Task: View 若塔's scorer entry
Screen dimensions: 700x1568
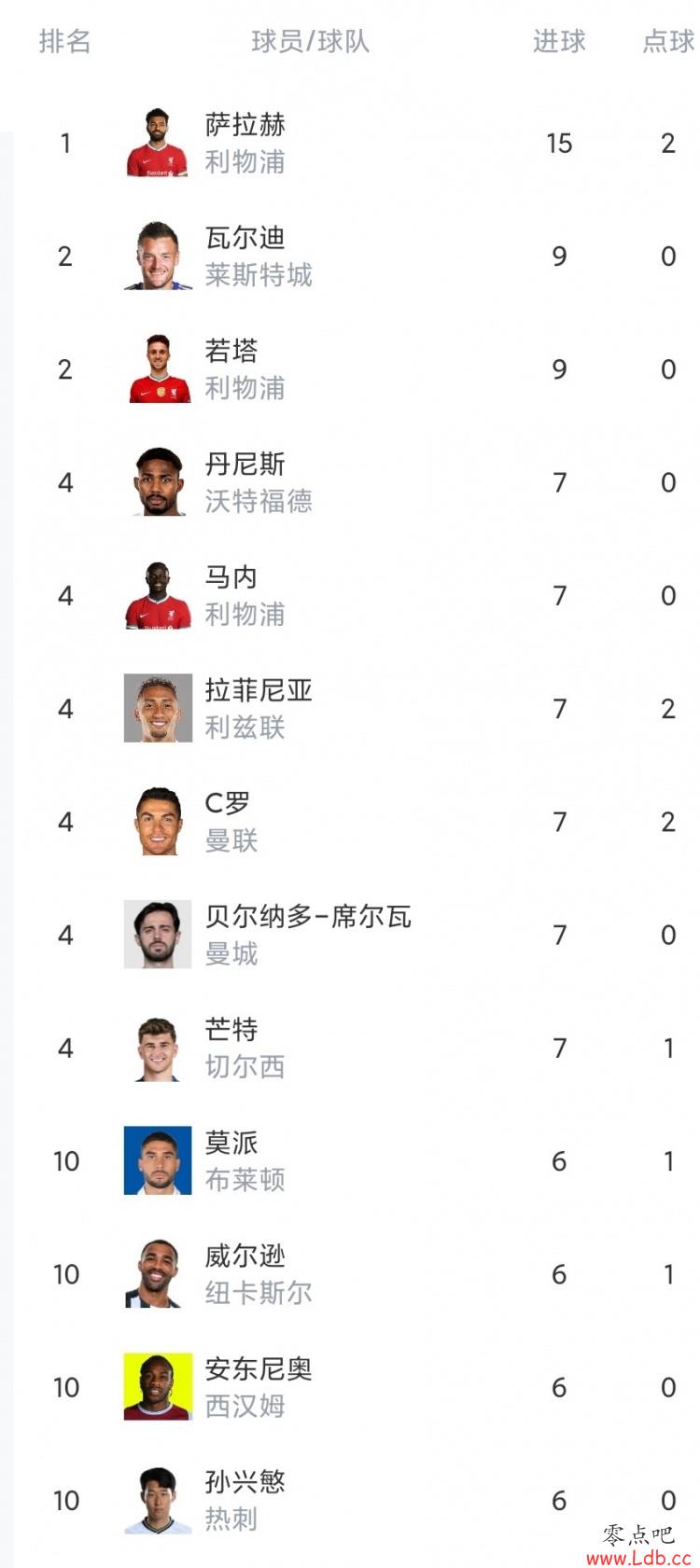Action: [x=358, y=369]
